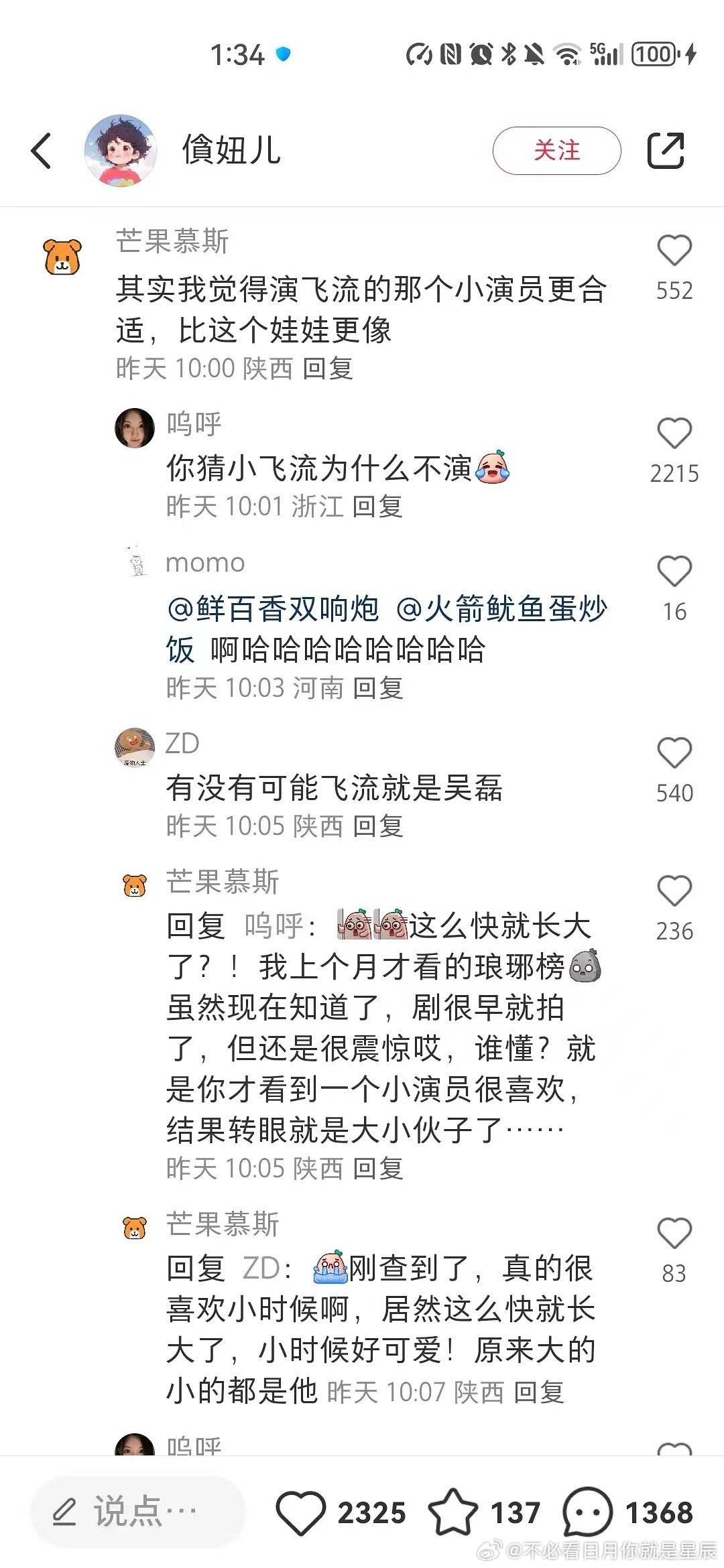Reply to momo's comment from 河南
The image size is (724, 1568).
[x=378, y=688]
